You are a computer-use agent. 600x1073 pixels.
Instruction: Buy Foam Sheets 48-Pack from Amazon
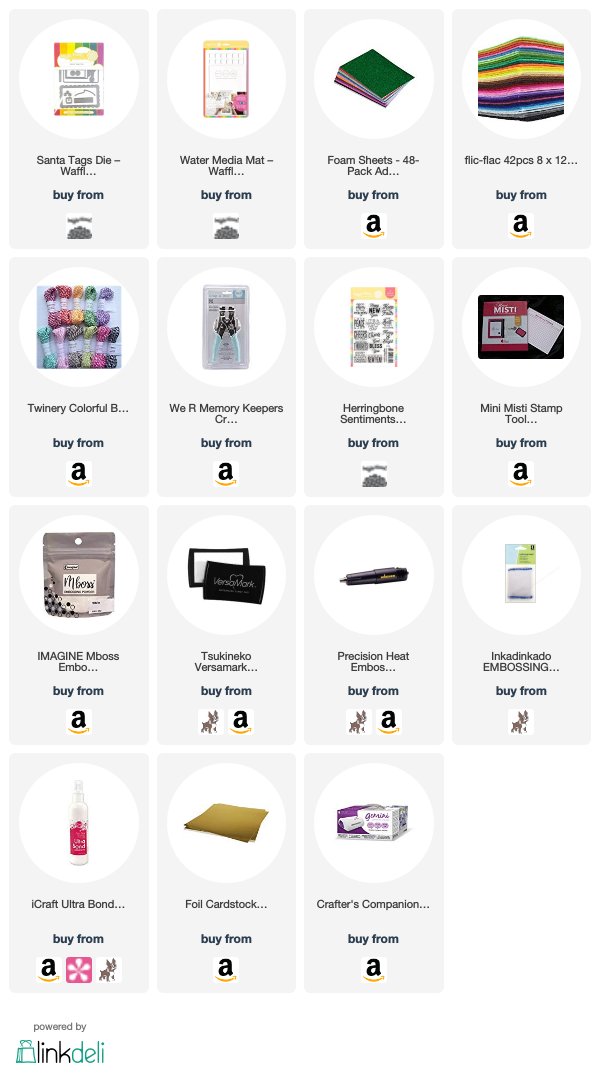click(373, 226)
